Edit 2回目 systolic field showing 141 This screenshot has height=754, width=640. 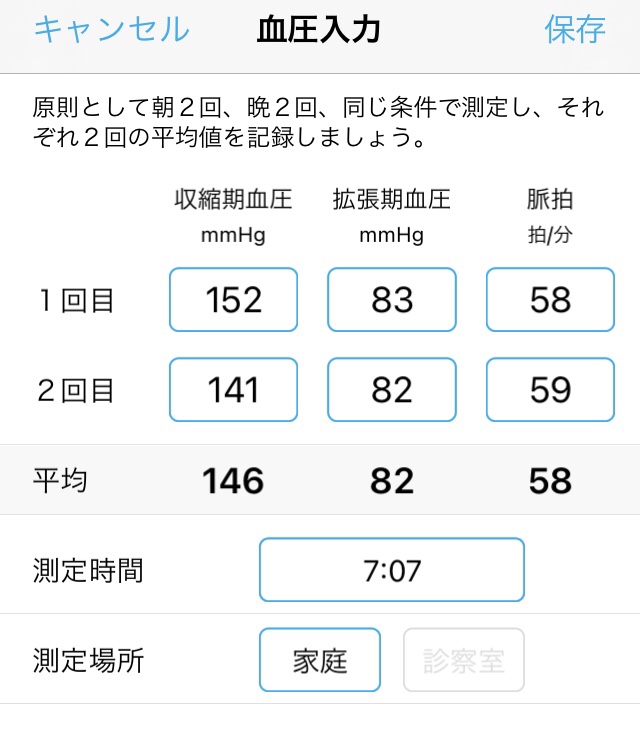tap(234, 389)
